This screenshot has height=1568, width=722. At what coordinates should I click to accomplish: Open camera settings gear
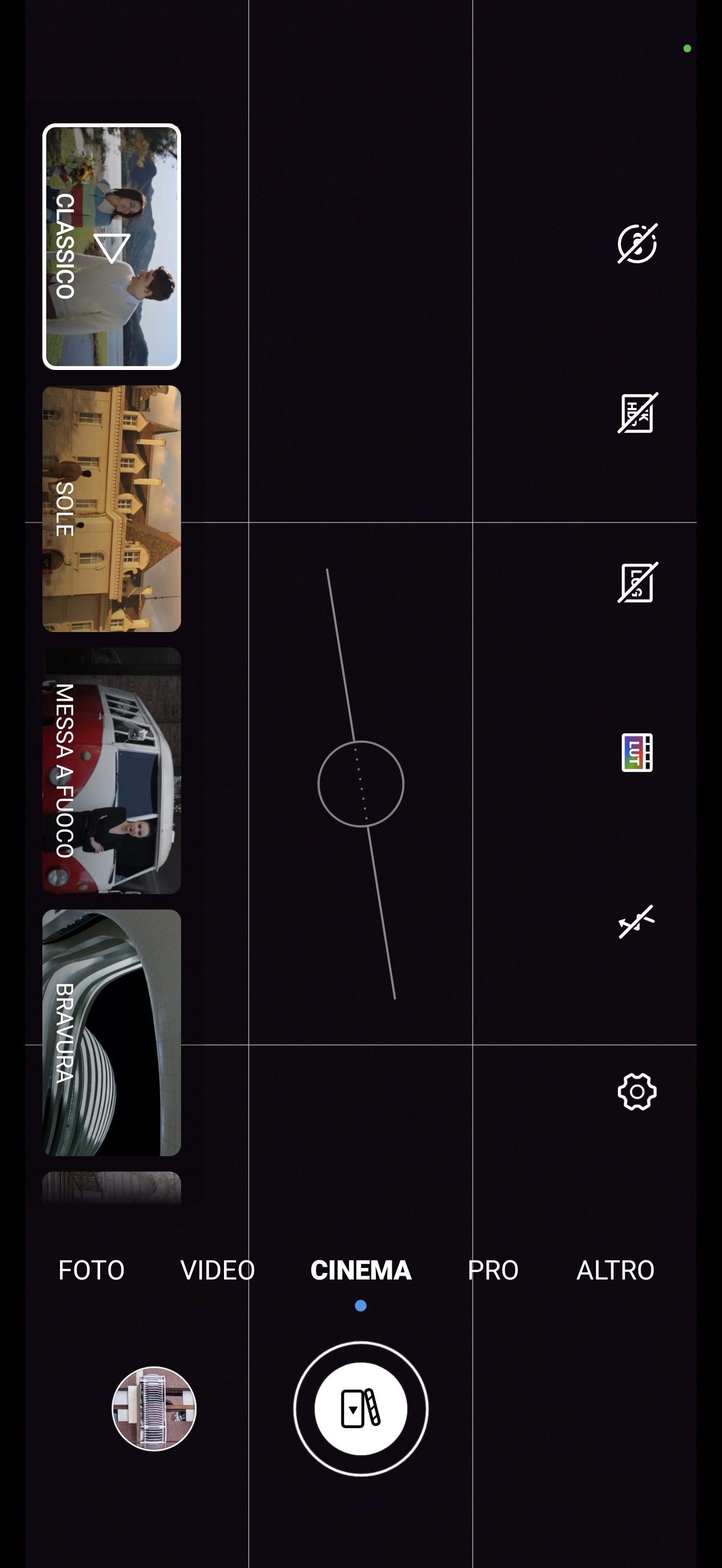pos(637,1091)
